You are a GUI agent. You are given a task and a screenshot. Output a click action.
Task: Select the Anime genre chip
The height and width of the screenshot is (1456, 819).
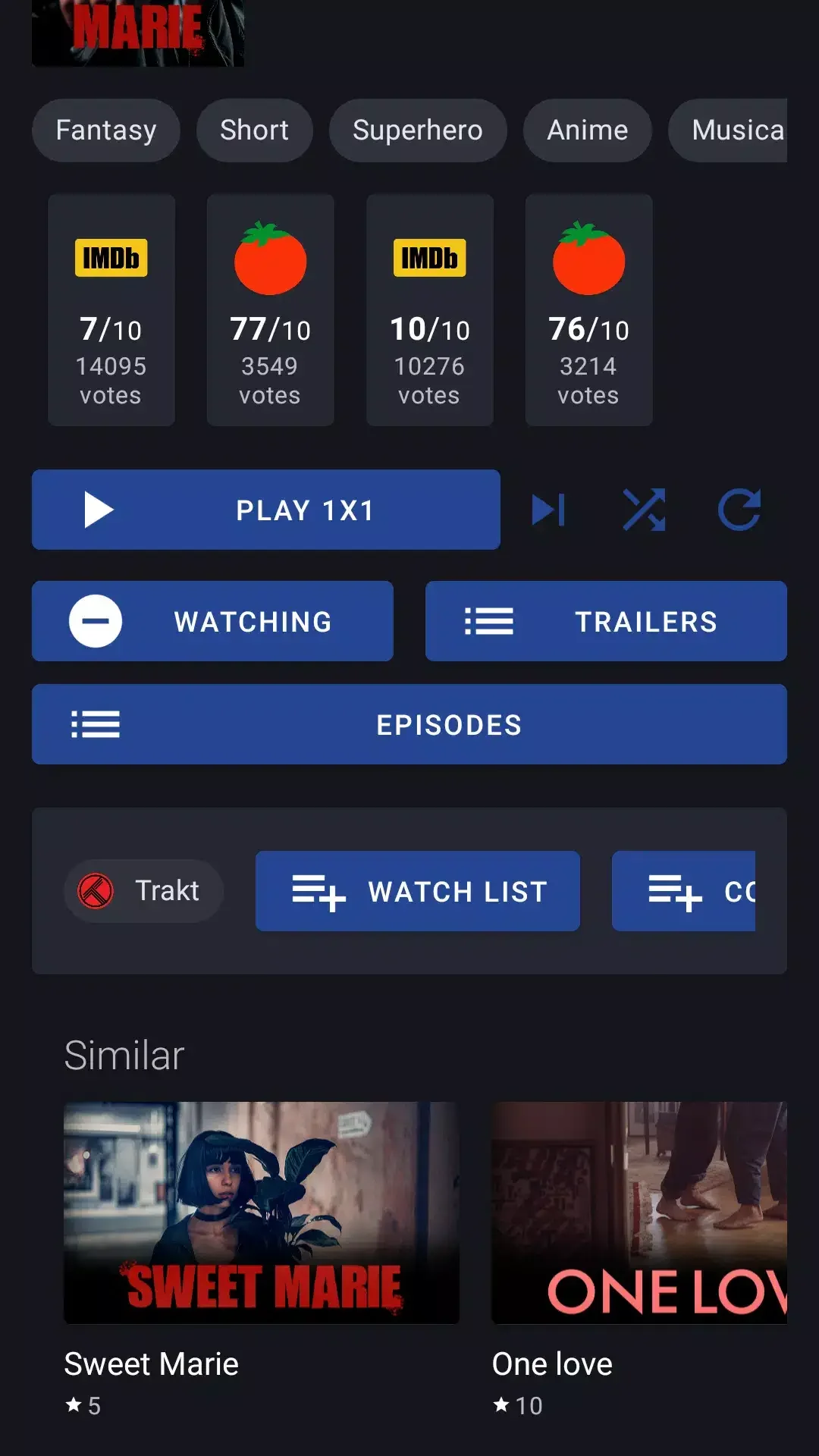(586, 130)
